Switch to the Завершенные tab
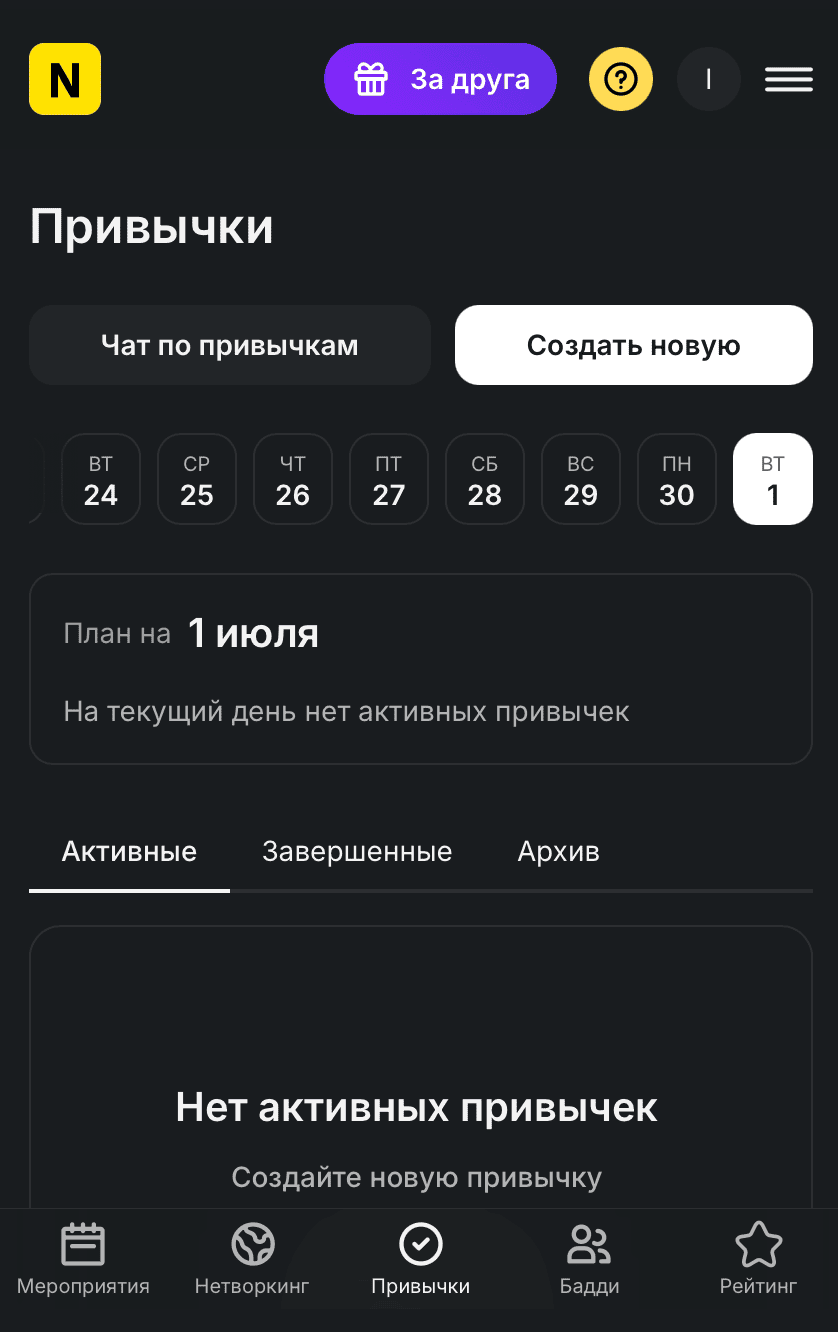The width and height of the screenshot is (838, 1332). (357, 851)
